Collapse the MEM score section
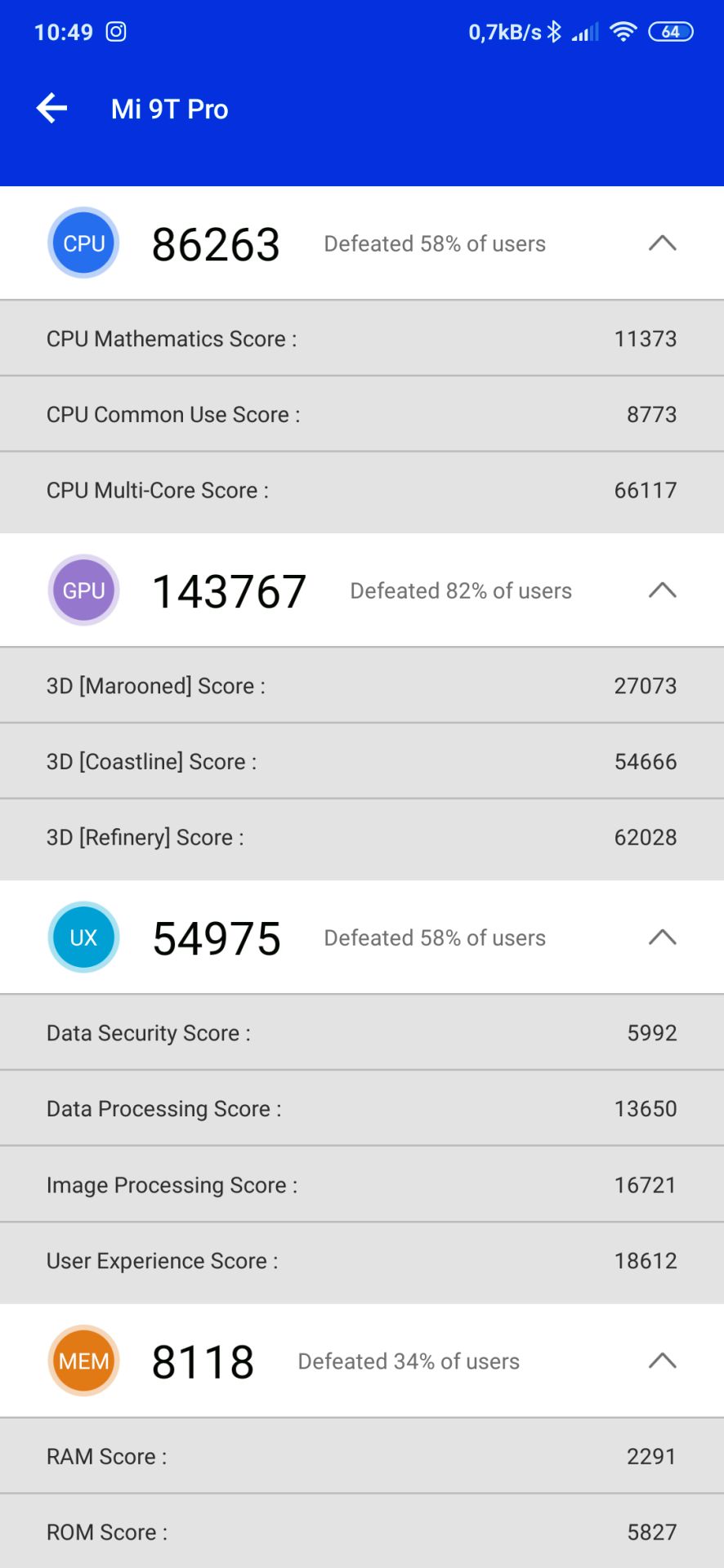This screenshot has width=724, height=1568. (662, 1361)
